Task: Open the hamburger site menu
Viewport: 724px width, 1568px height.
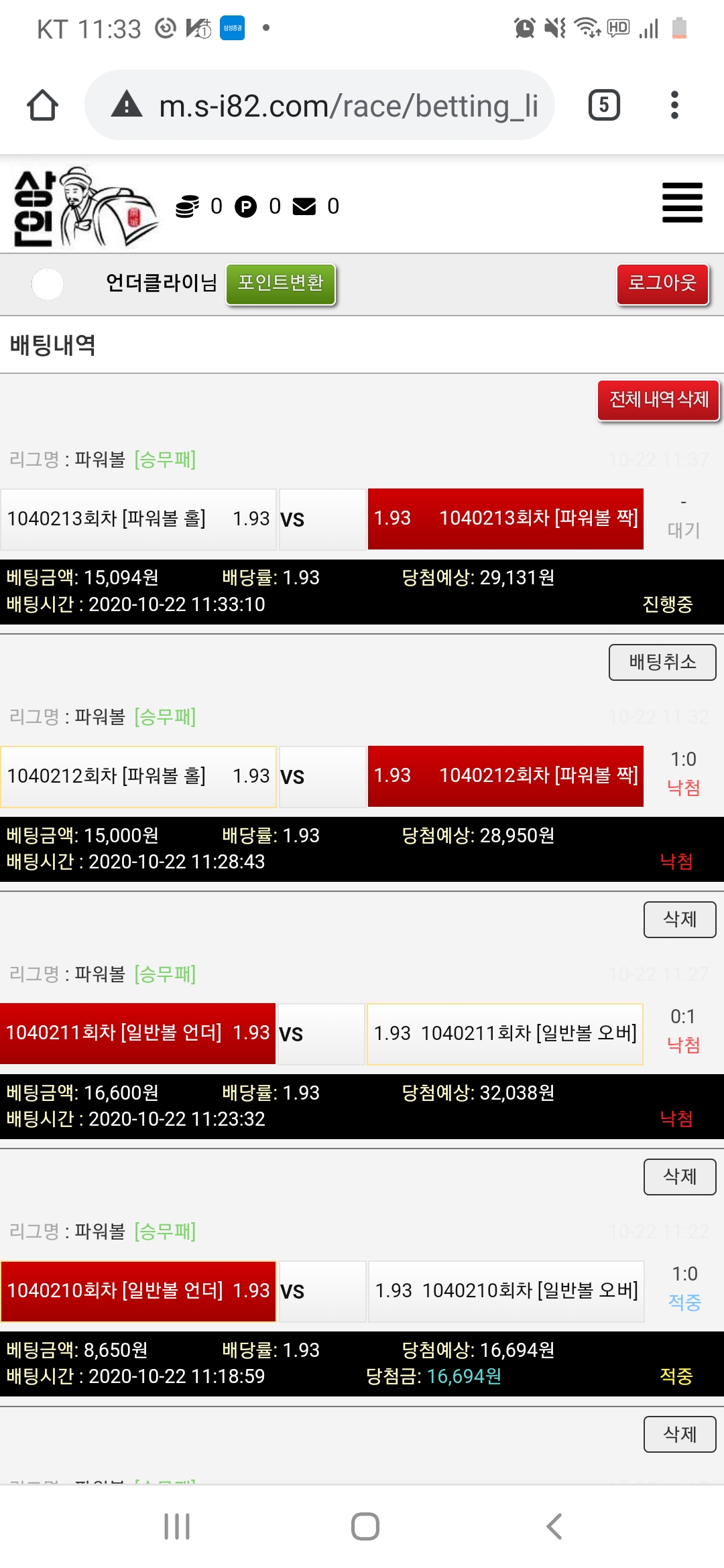Action: [682, 202]
